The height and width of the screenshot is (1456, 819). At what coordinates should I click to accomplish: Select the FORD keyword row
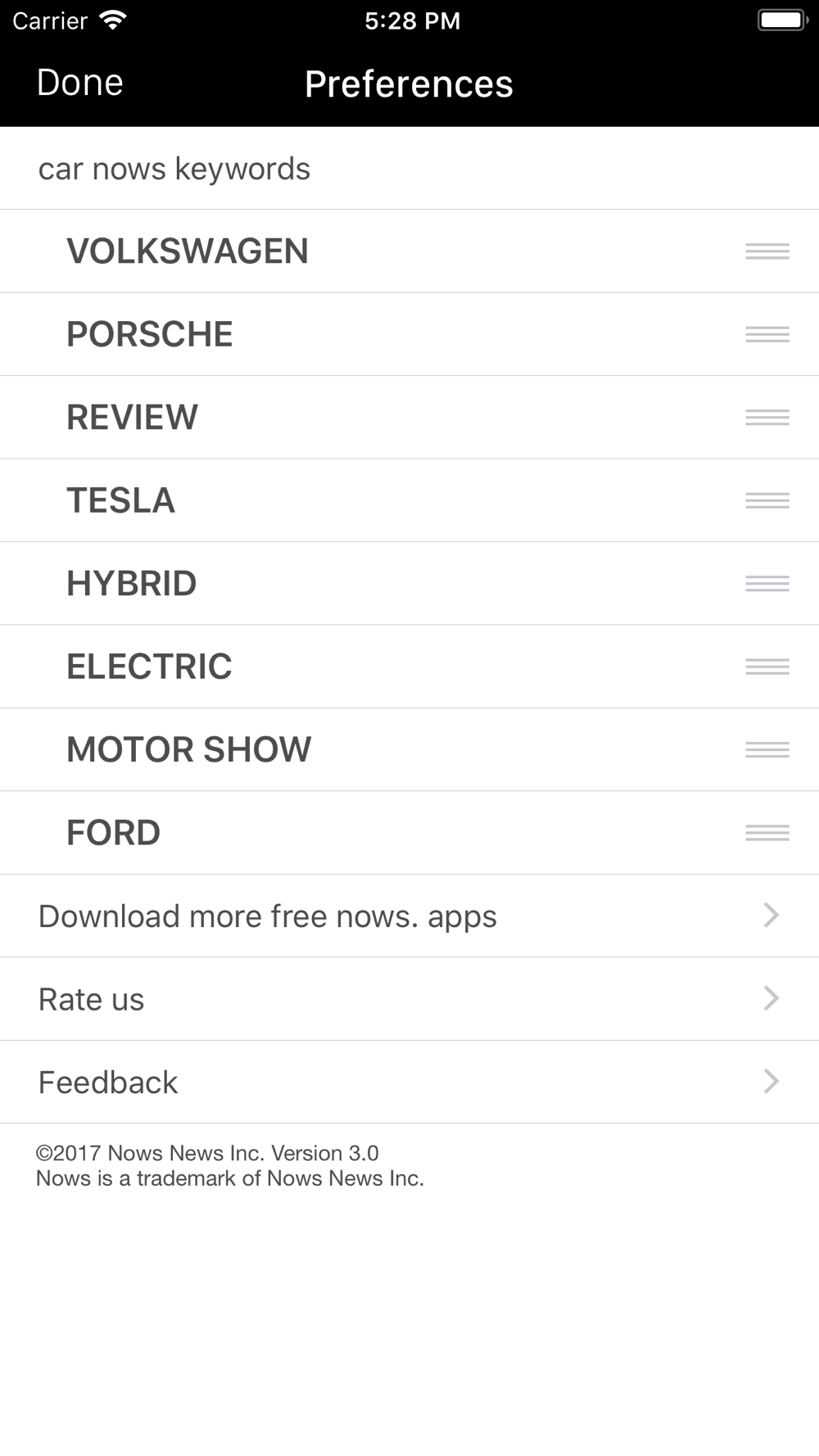pos(114,833)
